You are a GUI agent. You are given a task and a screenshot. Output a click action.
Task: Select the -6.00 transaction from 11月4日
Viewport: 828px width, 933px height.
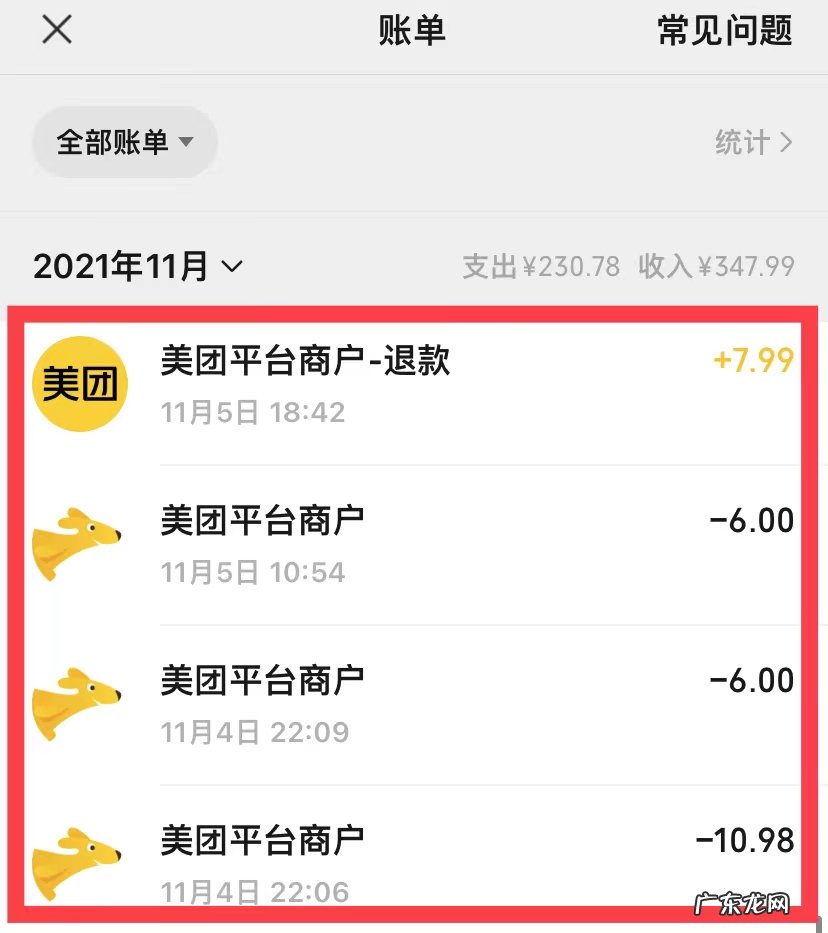[752, 681]
